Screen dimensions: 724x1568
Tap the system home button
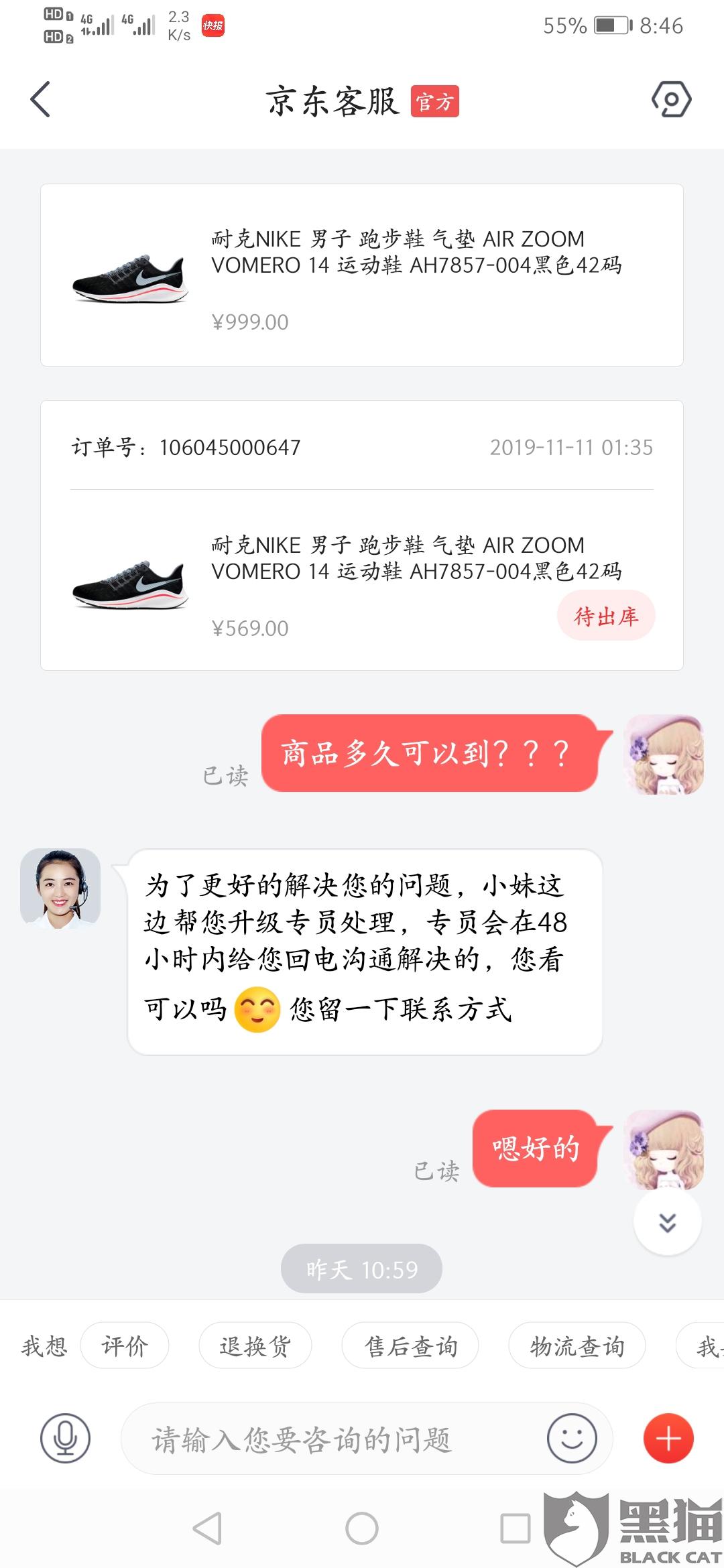click(362, 1528)
